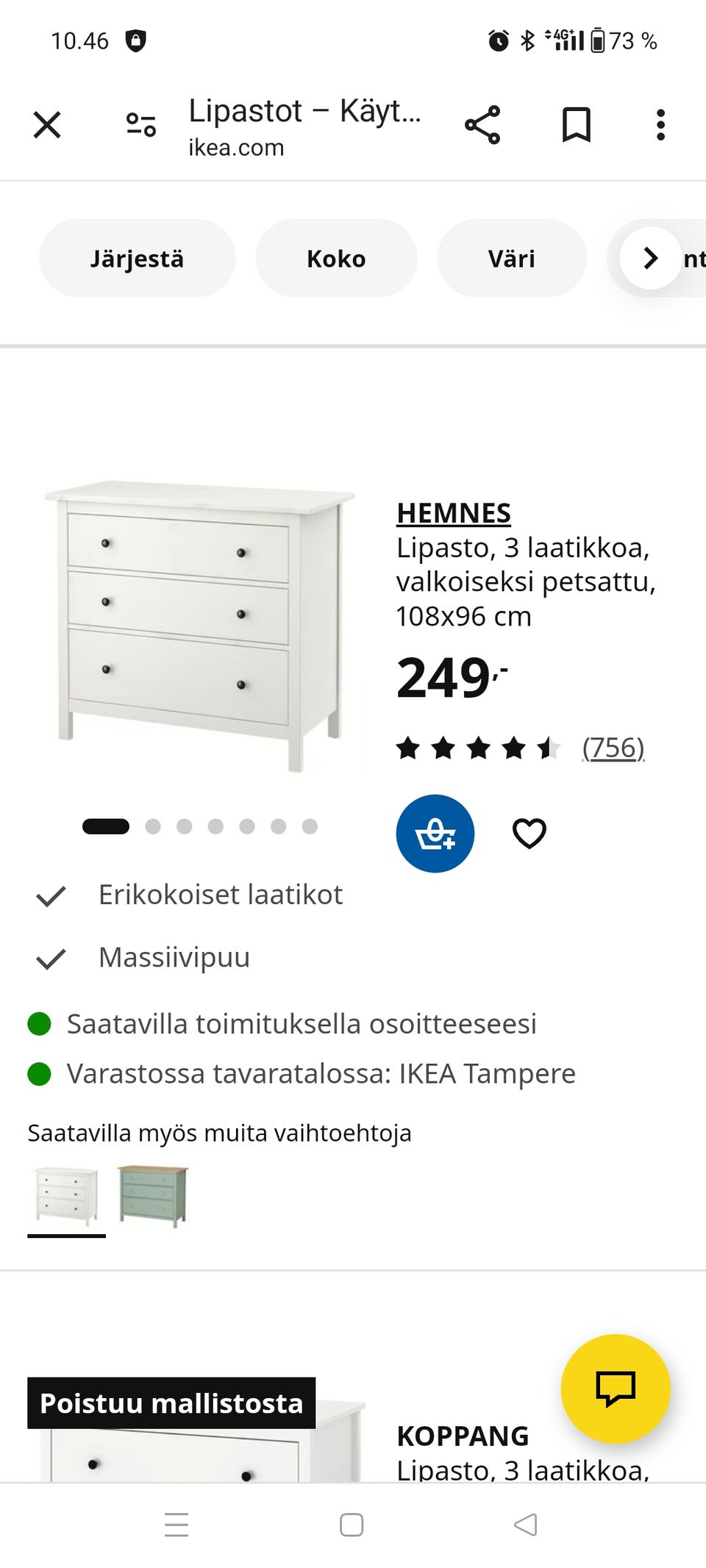Open the Koko size filter
Image resolution: width=706 pixels, height=1568 pixels.
tap(335, 258)
